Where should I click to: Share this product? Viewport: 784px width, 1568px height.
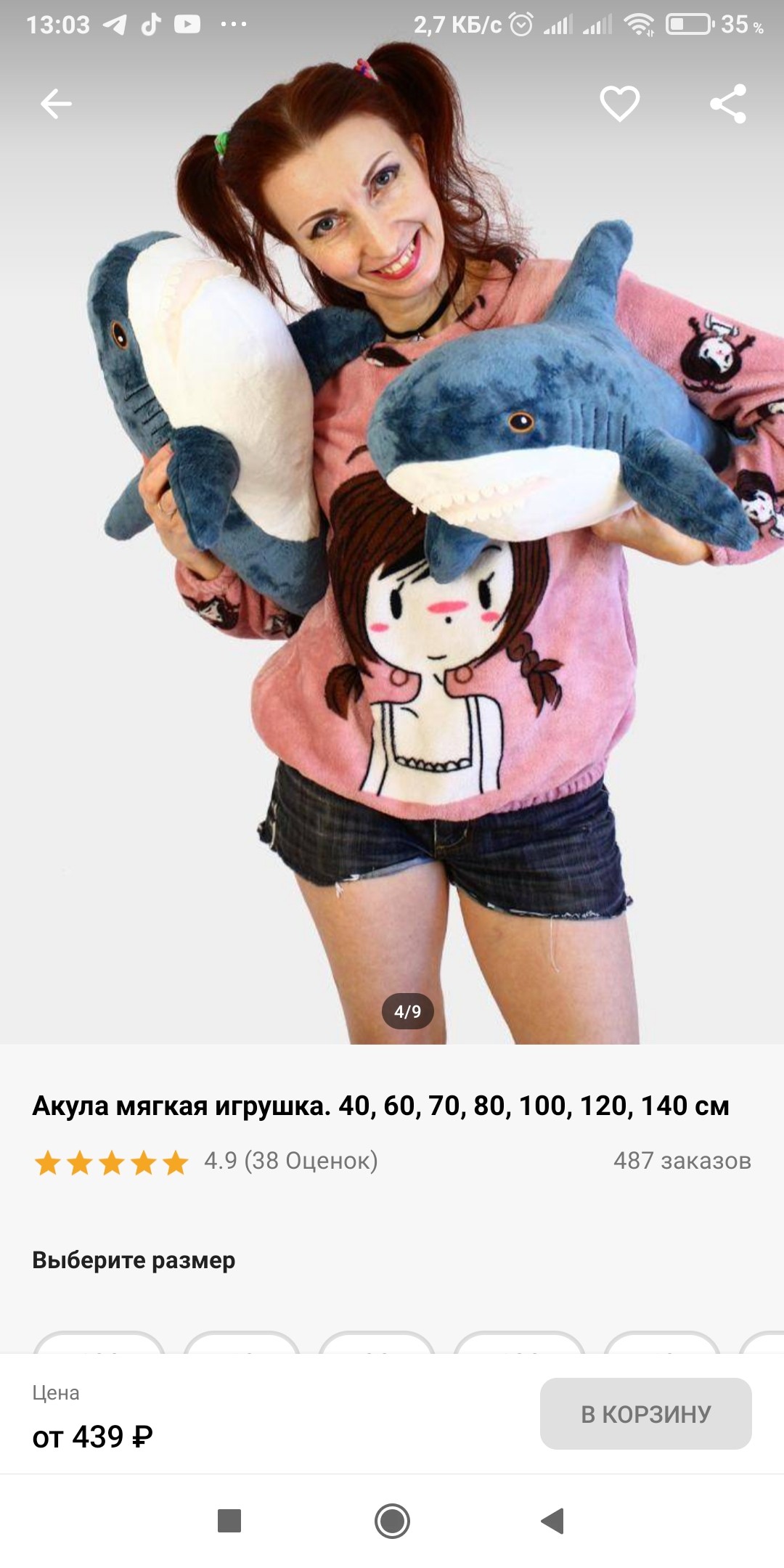pos(728,104)
